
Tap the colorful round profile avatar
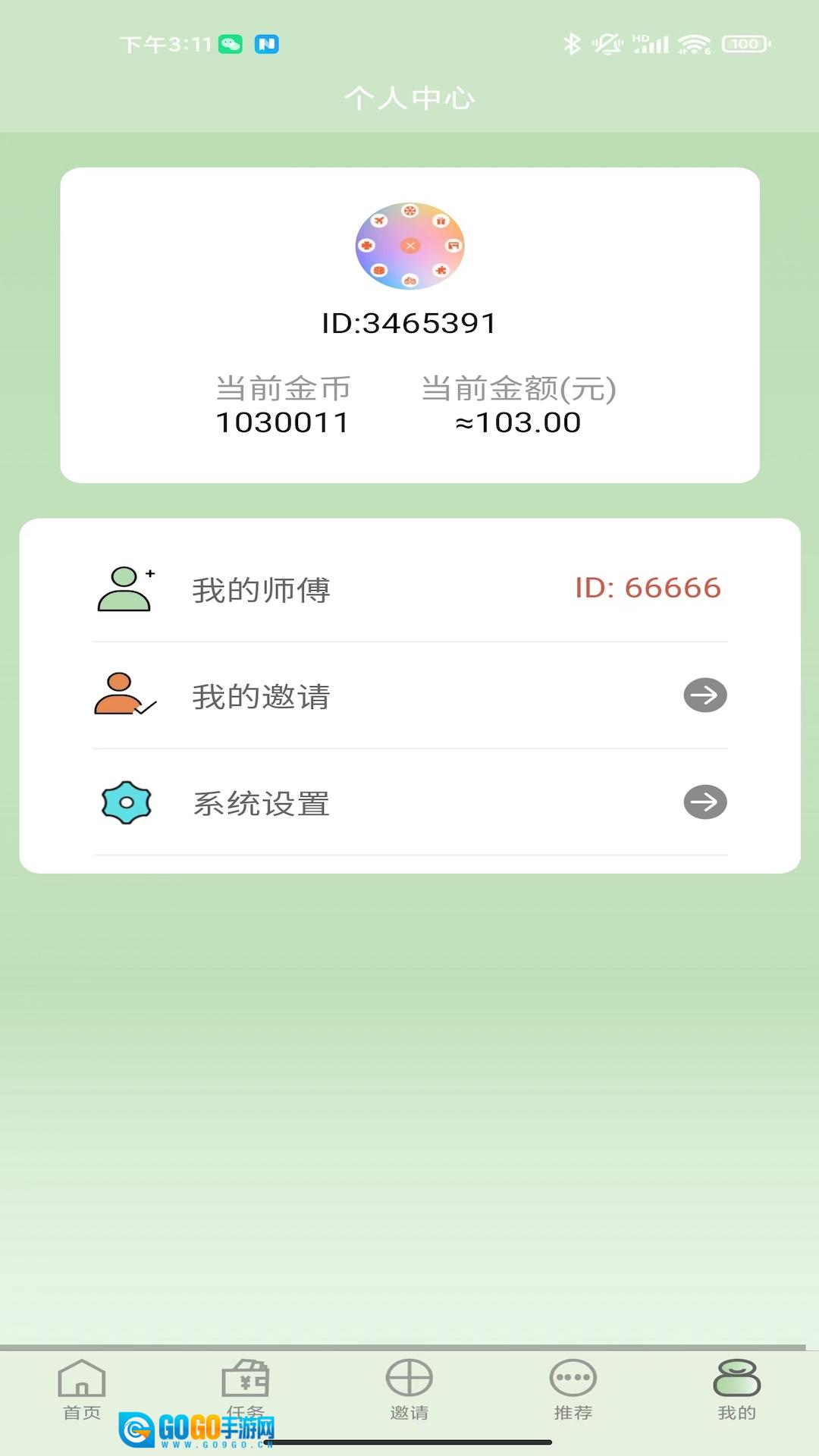(x=409, y=246)
